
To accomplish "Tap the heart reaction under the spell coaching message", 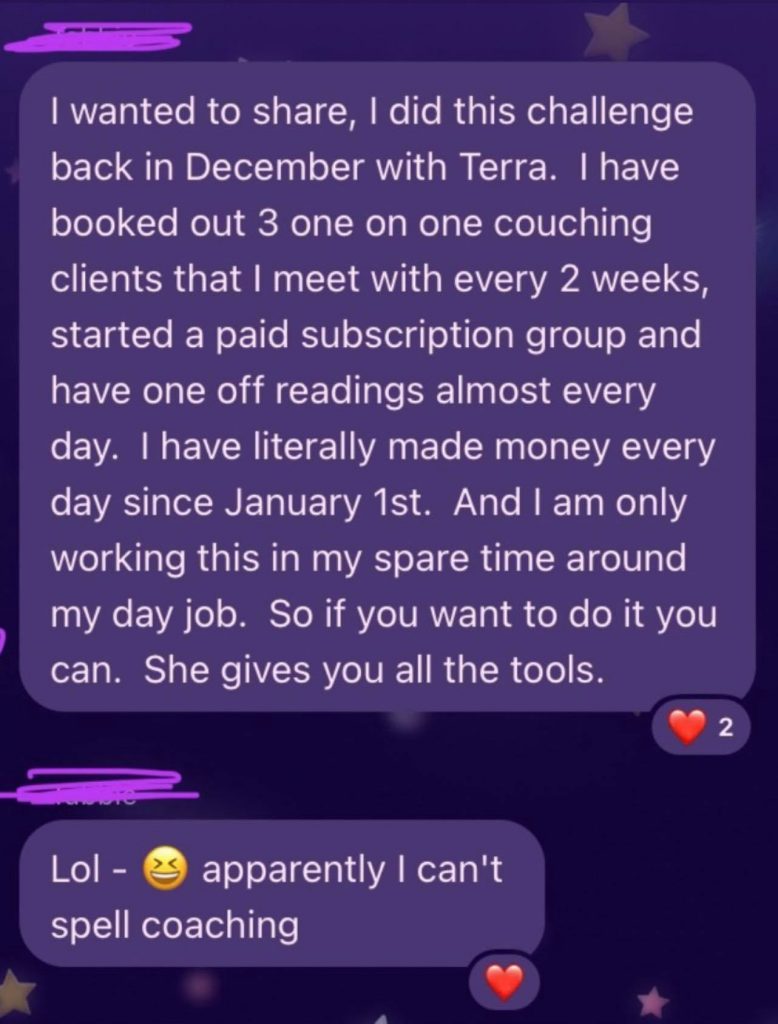I will click(504, 982).
